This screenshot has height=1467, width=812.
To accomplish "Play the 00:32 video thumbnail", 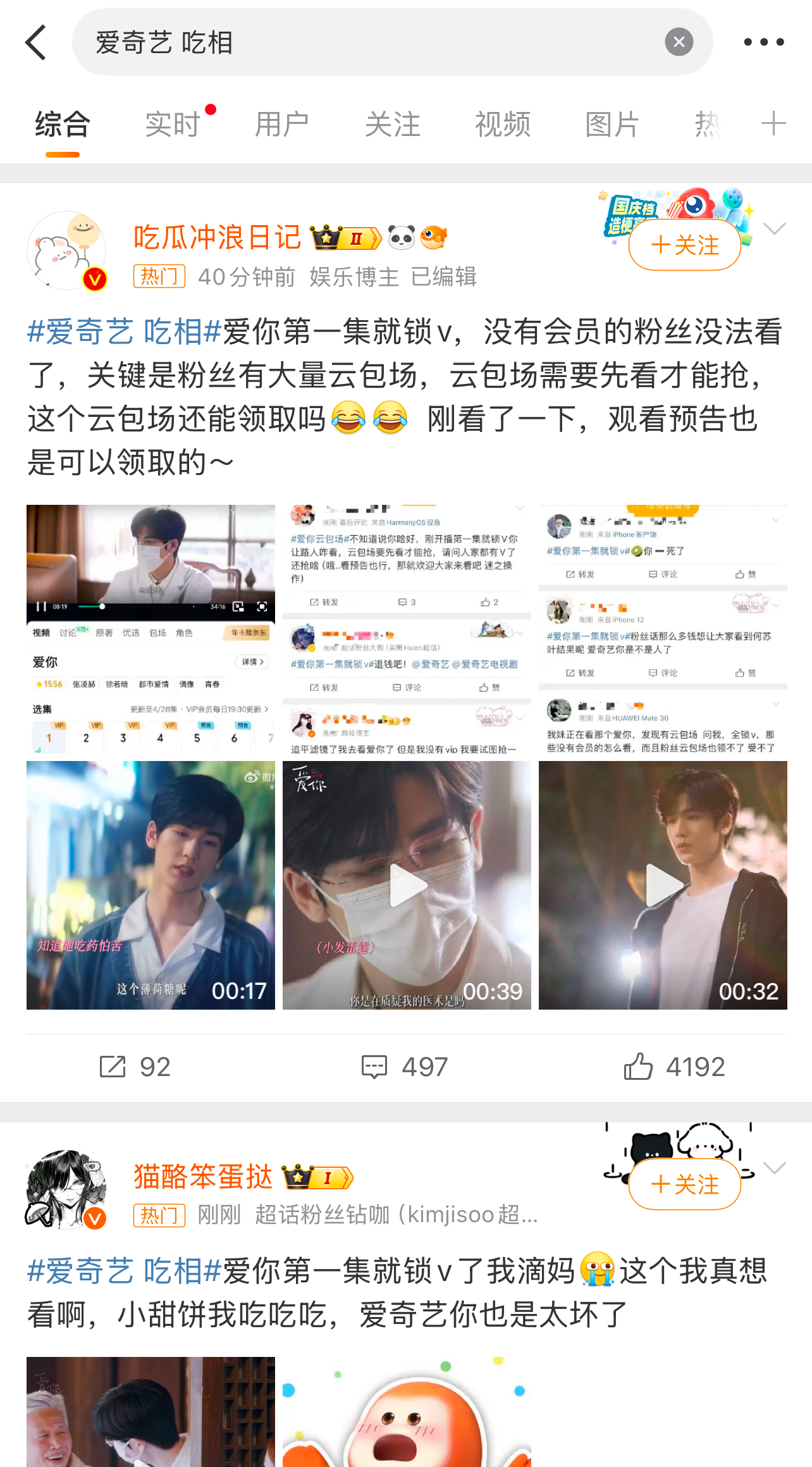I will pyautogui.click(x=663, y=885).
